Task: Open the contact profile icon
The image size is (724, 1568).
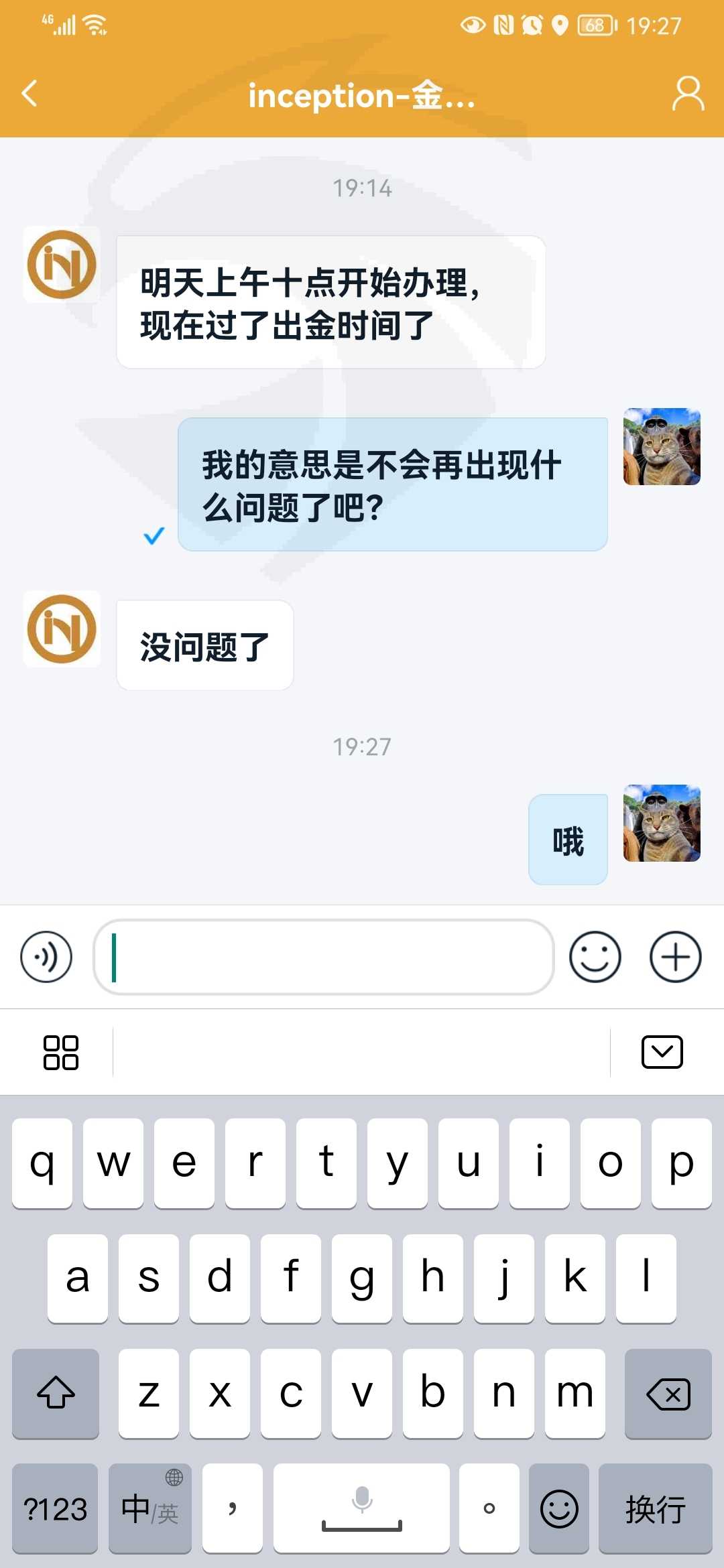Action: (x=688, y=93)
